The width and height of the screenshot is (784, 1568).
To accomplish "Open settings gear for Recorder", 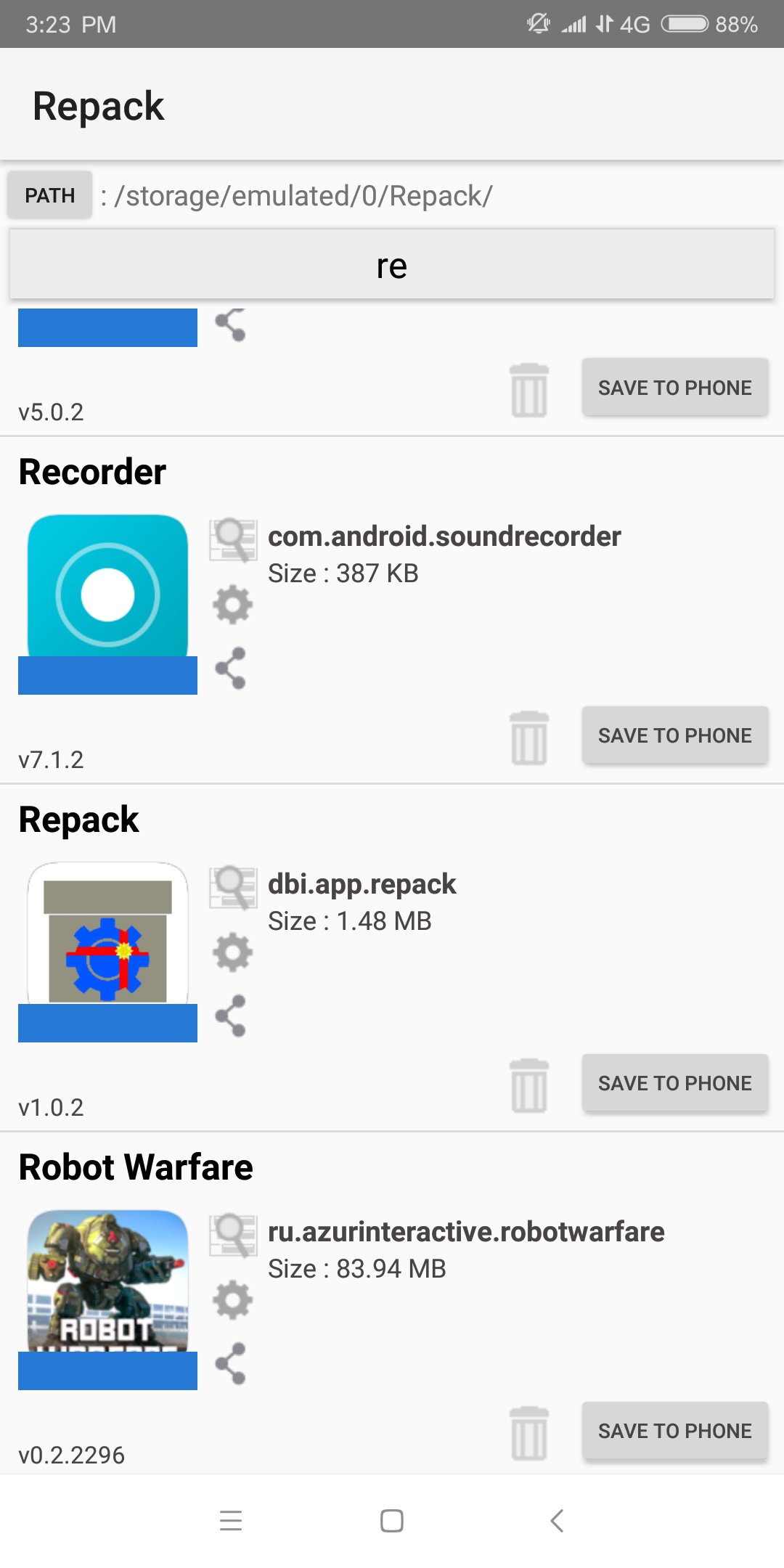I will [x=232, y=604].
